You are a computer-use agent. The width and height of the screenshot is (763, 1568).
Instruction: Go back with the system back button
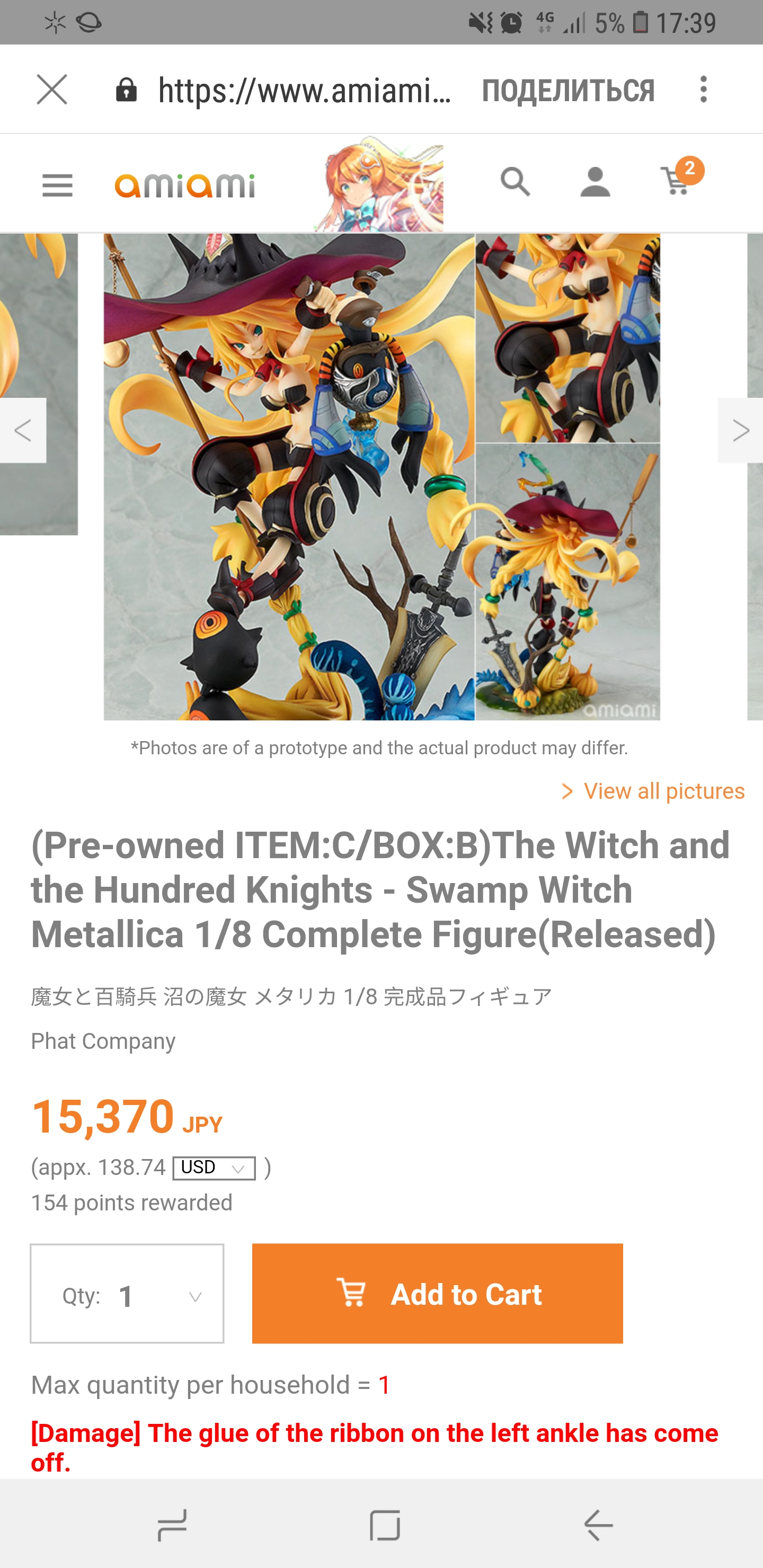[x=598, y=1525]
